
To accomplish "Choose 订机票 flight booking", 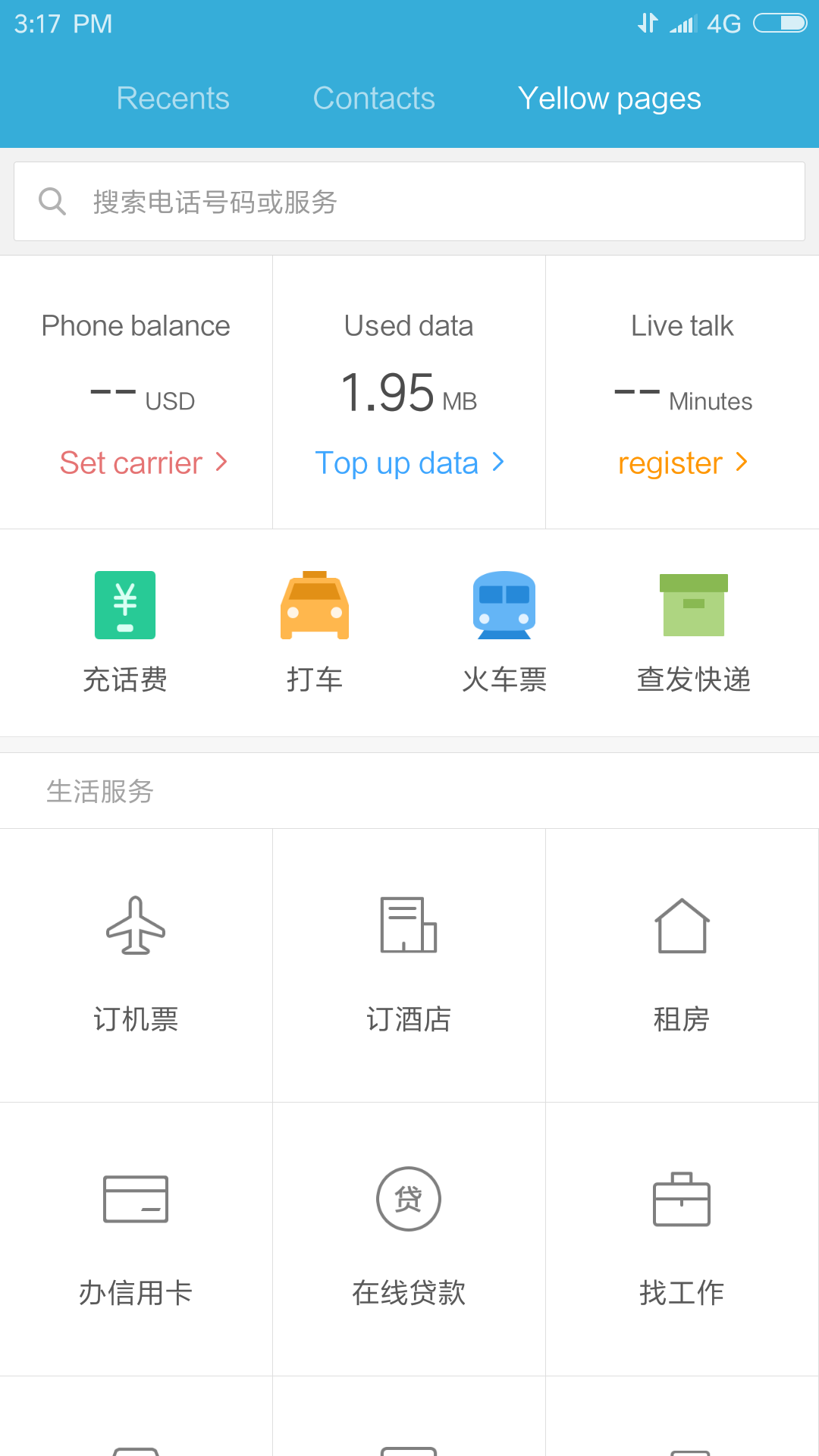I will [136, 965].
